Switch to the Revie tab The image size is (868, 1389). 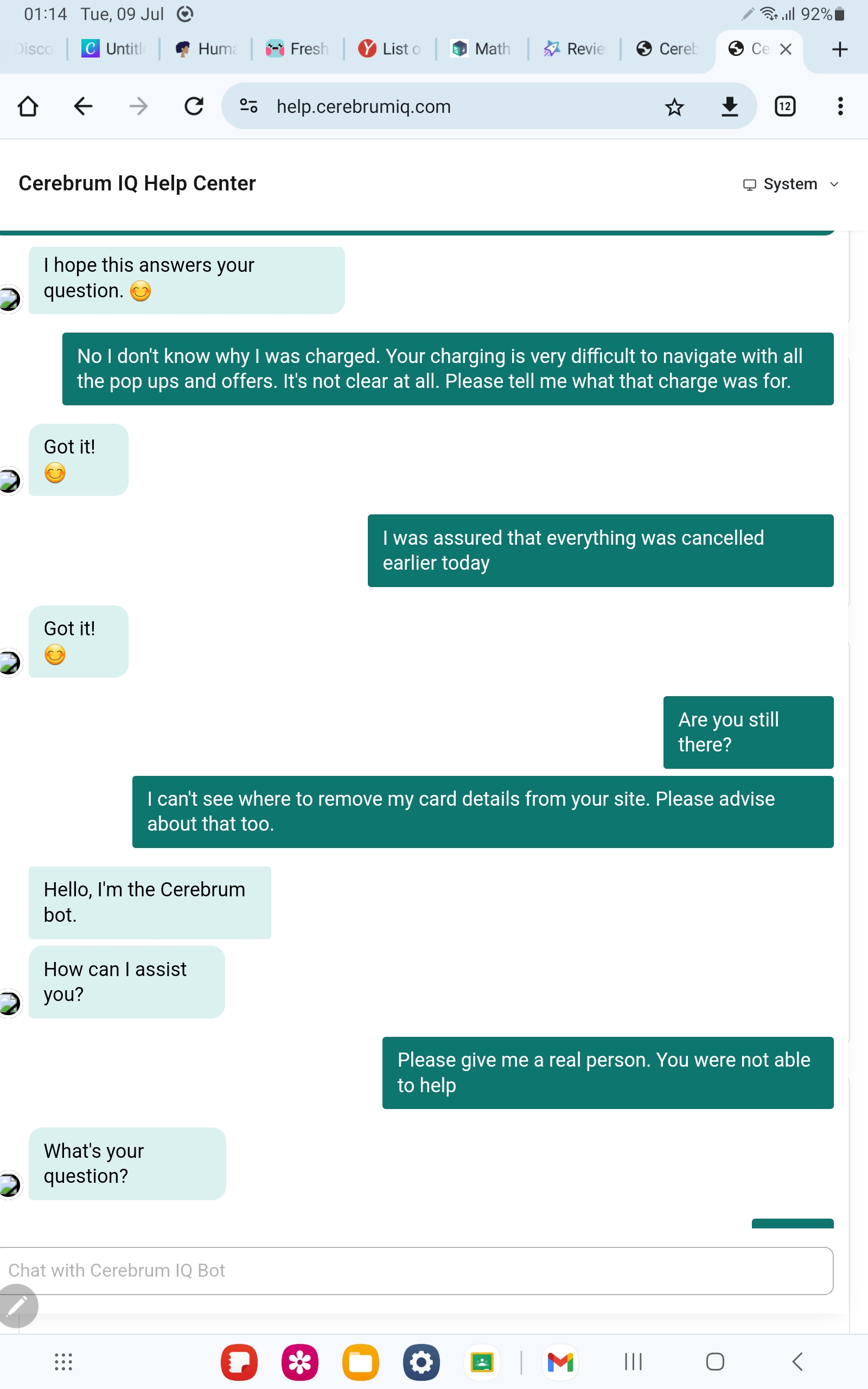(x=575, y=49)
